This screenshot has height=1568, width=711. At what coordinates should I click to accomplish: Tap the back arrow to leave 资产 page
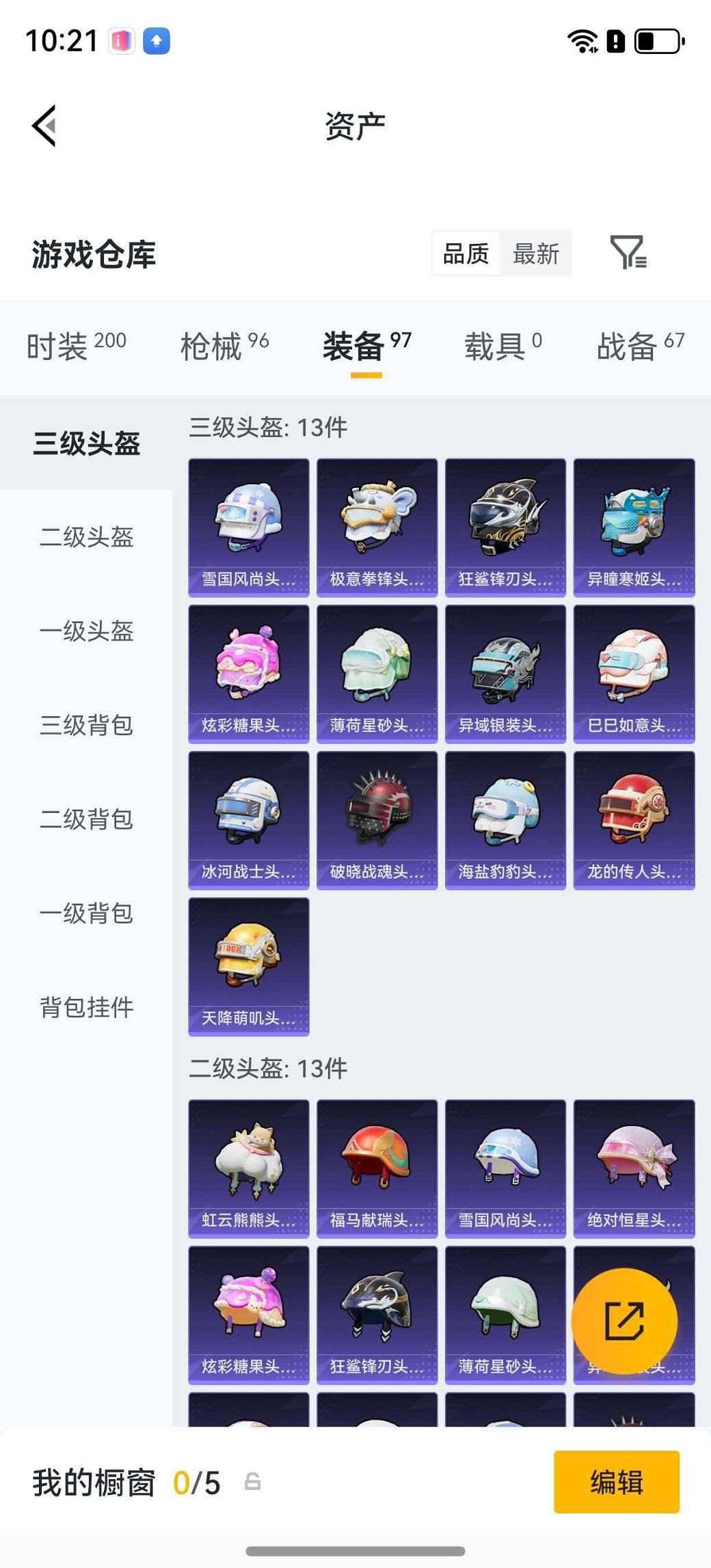[42, 126]
